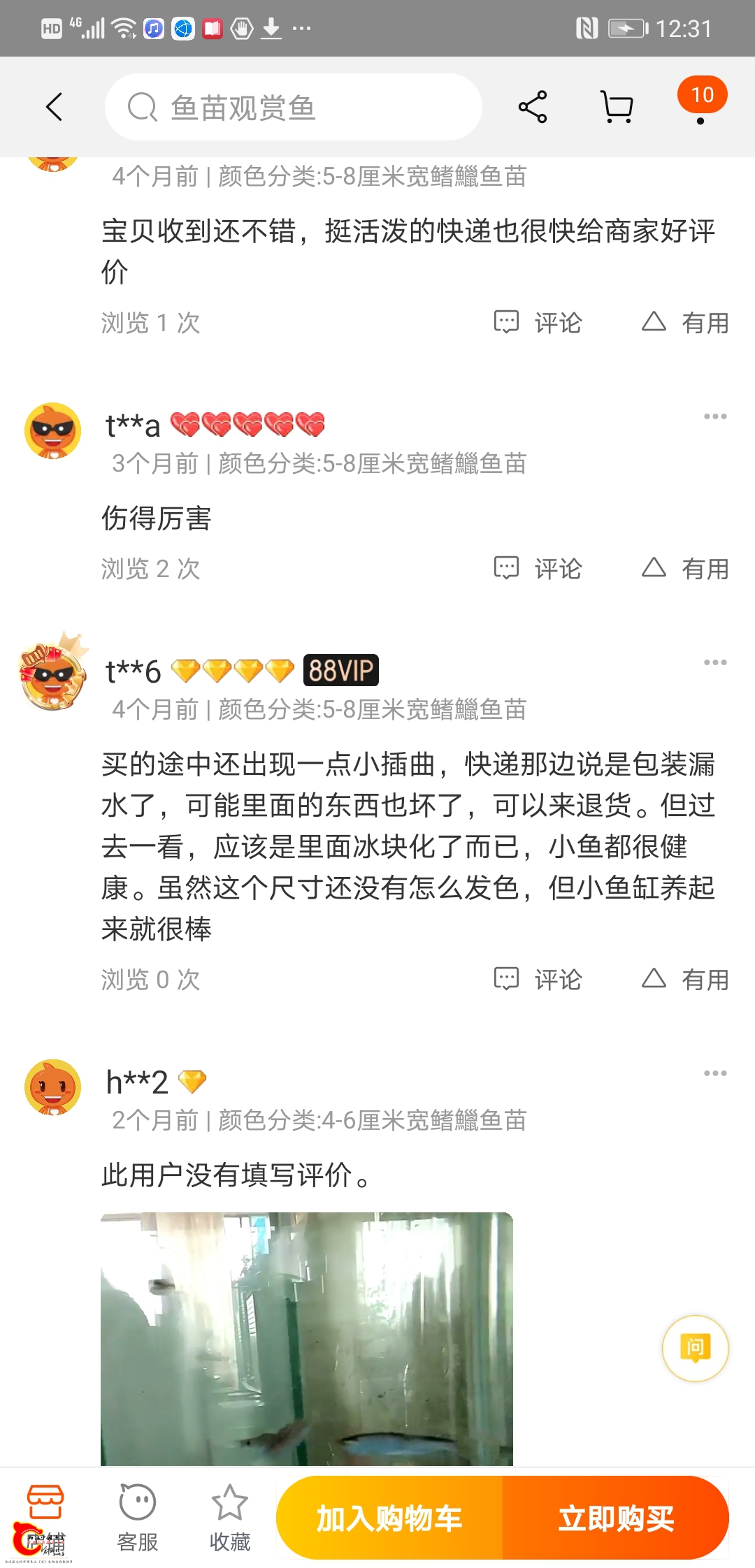
Task: Mark t**a's 伤得厉害 review as useful
Action: tap(685, 569)
